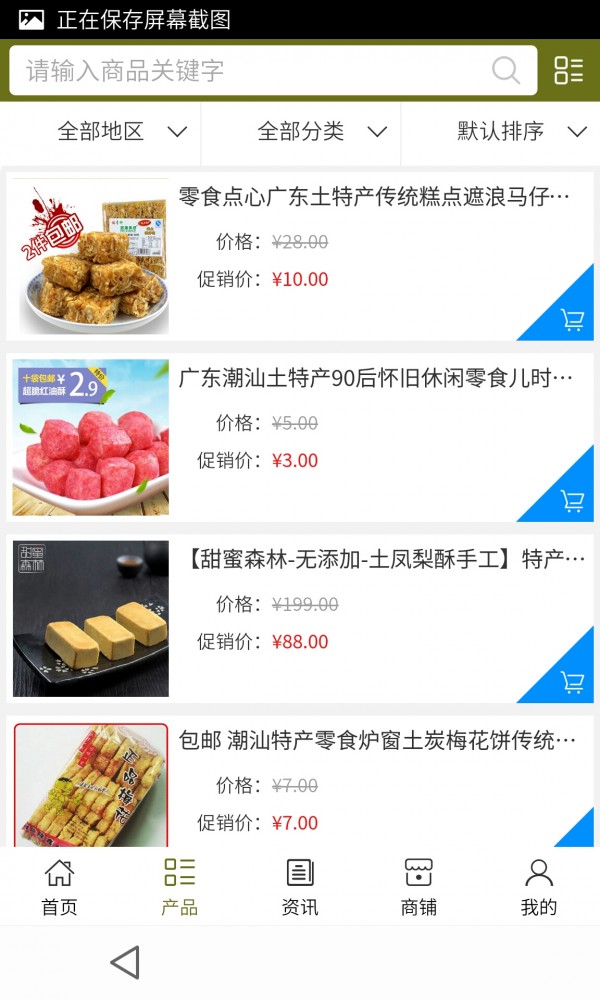Add the ¥88.00 pineapple cake to cart
This screenshot has width=600, height=1000.
pos(572,682)
